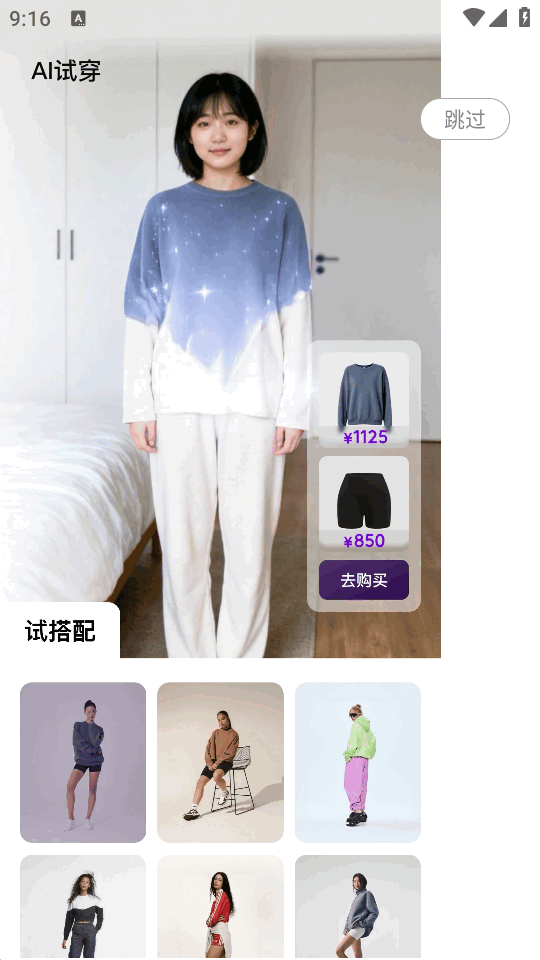
Task: Select the gray sweatshirt and black shorts outfit
Action: 83,762
